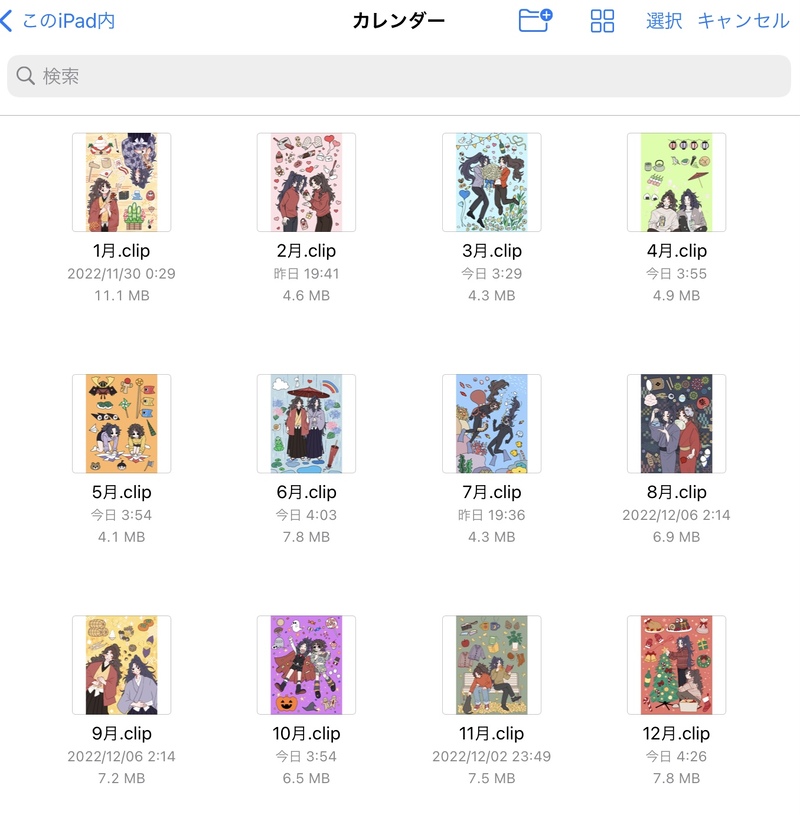Open the 6月.clip file

pyautogui.click(x=306, y=423)
